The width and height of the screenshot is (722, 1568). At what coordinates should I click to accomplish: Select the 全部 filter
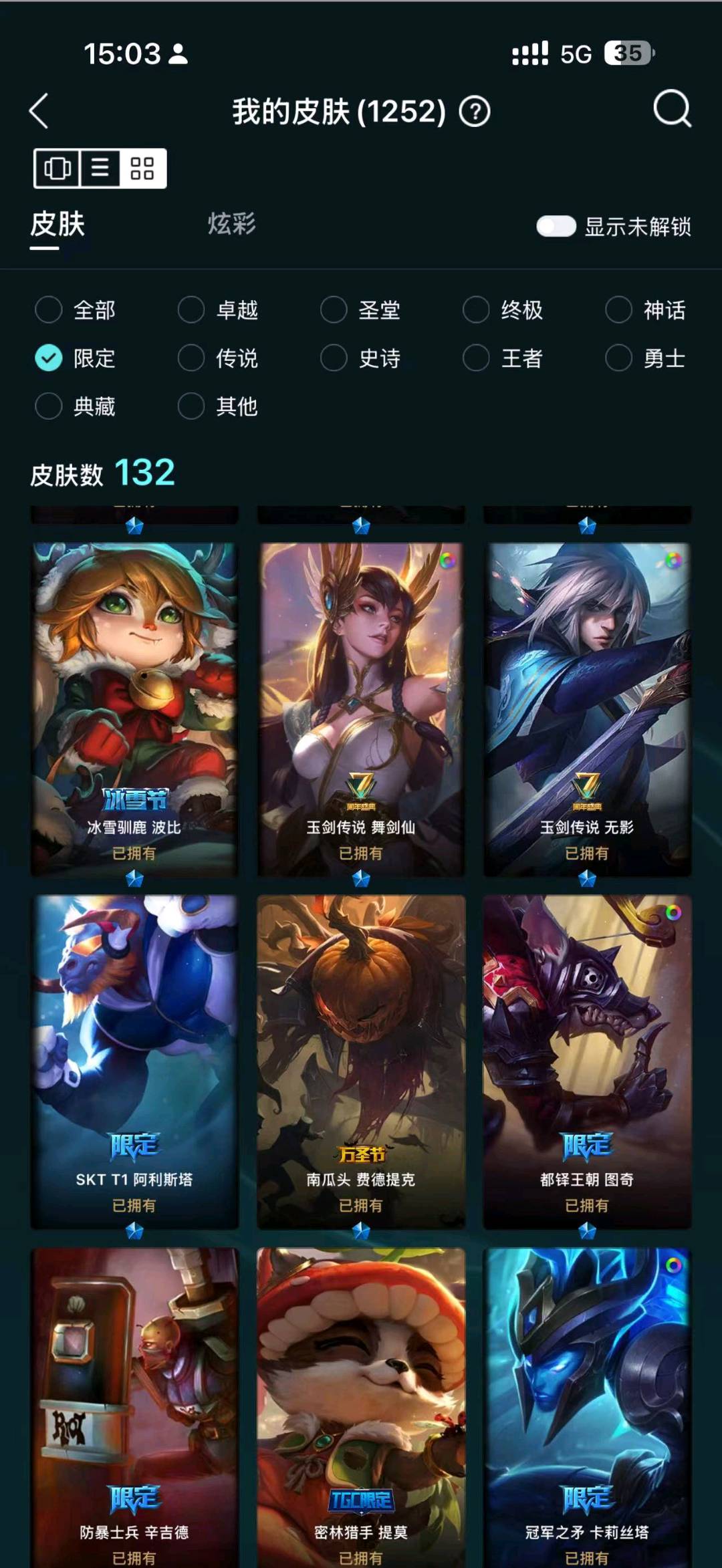pyautogui.click(x=76, y=310)
